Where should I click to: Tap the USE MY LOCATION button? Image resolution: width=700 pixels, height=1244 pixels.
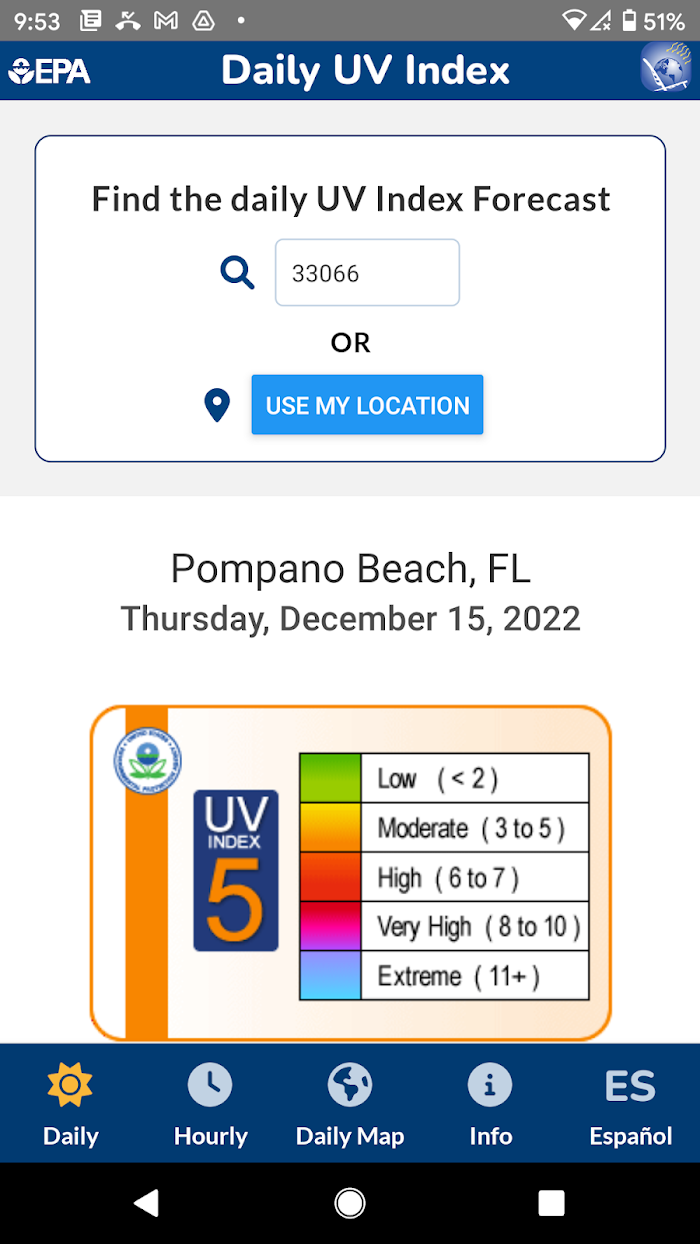367,405
